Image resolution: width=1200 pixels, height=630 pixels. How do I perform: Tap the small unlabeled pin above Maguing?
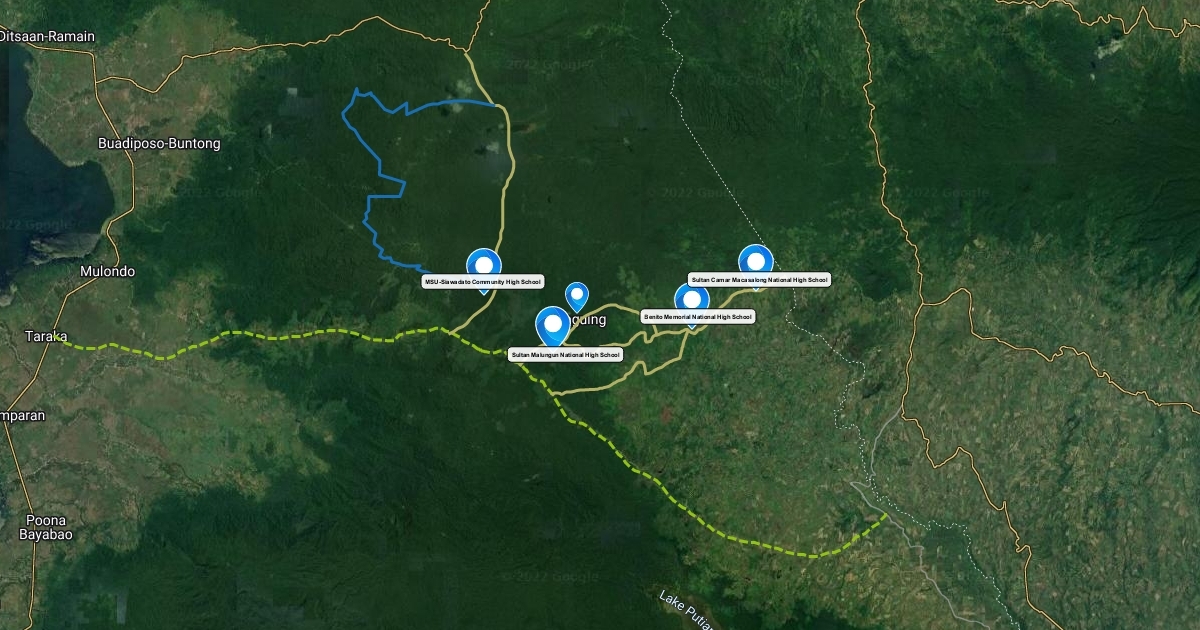(x=577, y=295)
